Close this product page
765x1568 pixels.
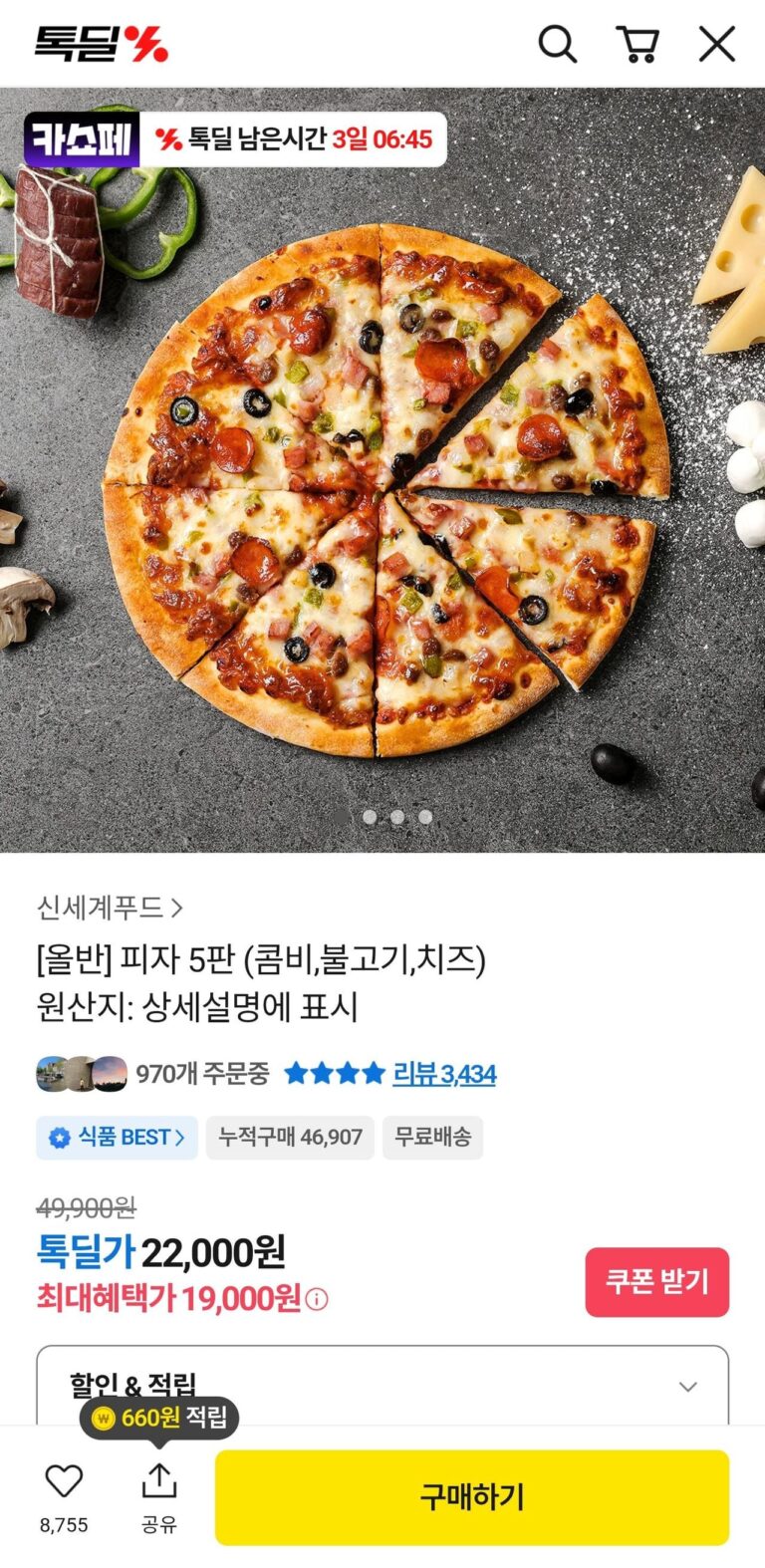point(717,45)
